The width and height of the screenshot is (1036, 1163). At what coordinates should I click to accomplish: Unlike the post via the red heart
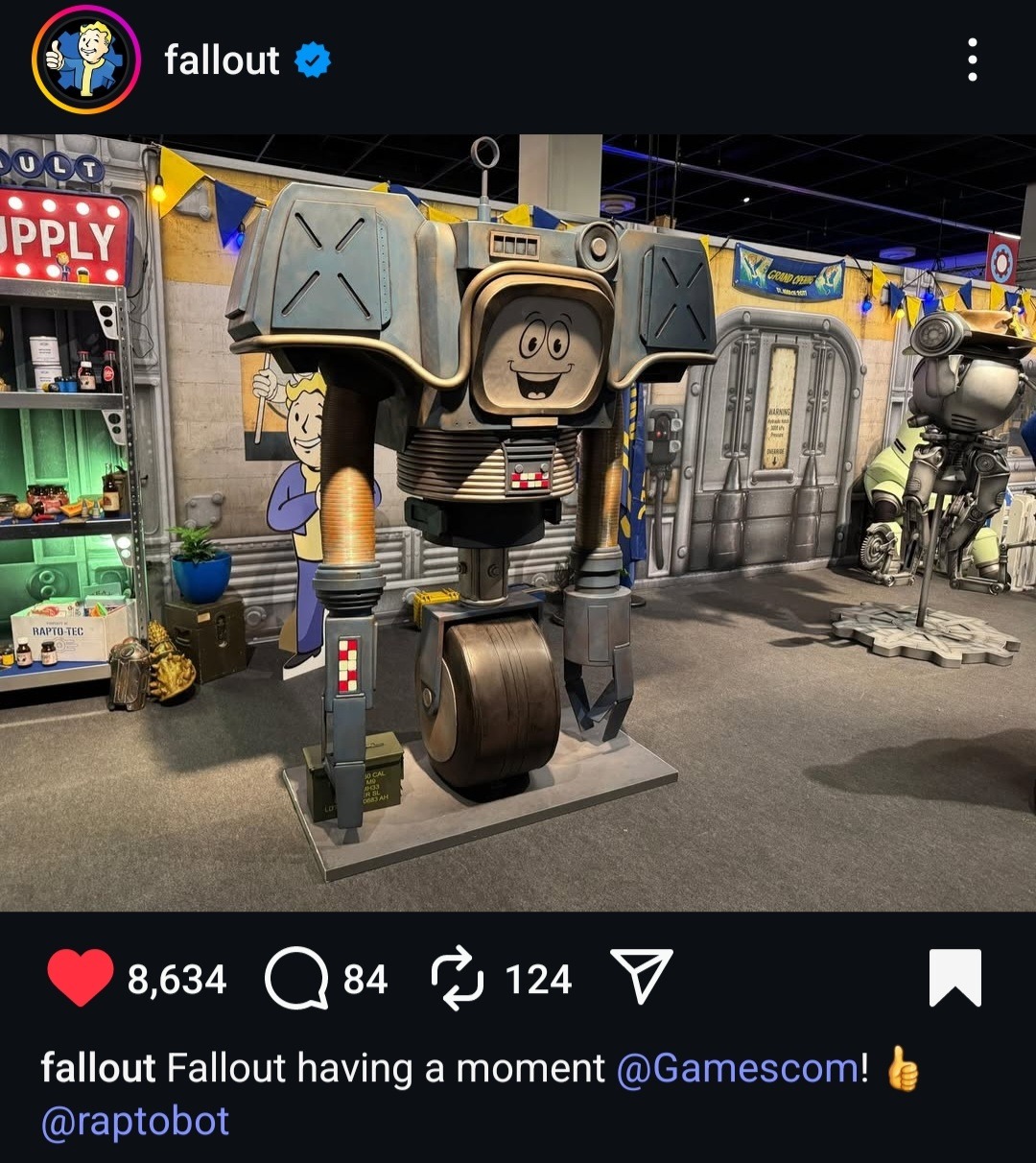pos(81,978)
